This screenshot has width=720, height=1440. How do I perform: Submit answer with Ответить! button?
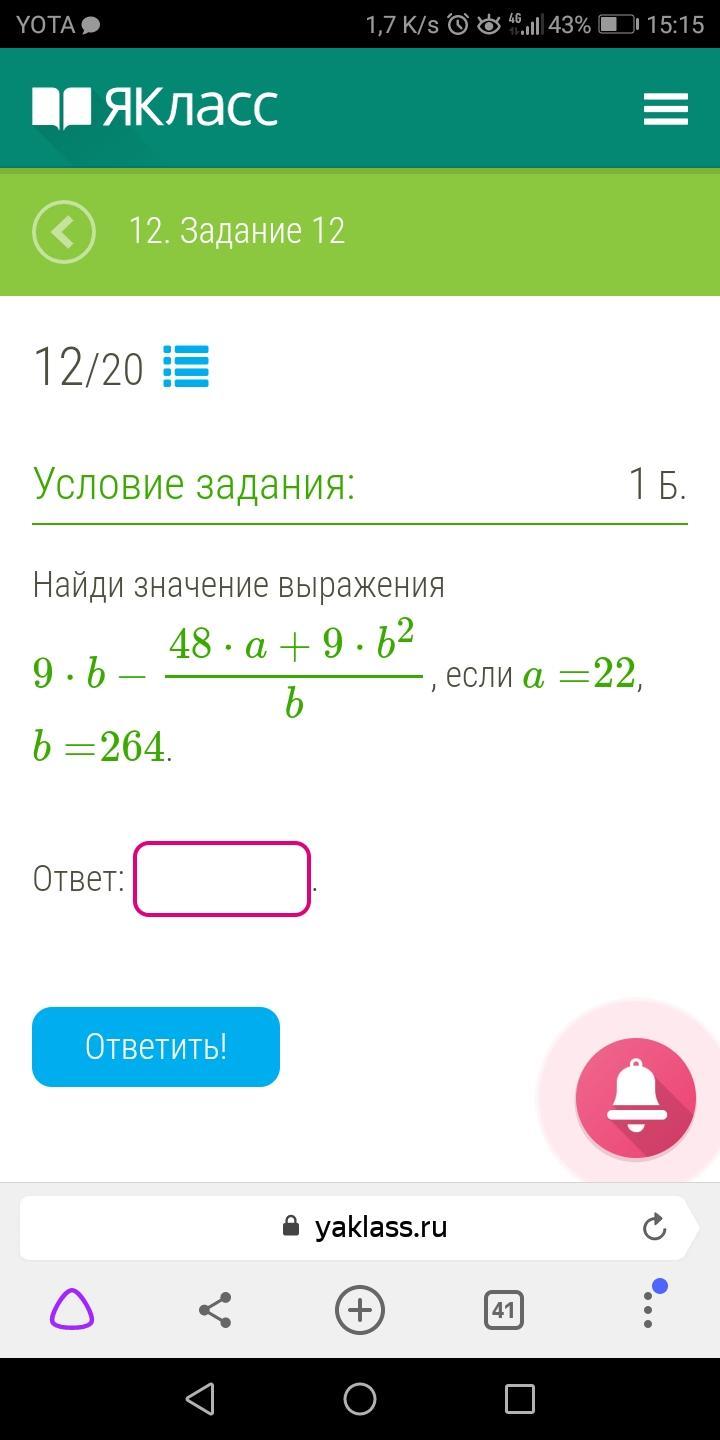pyautogui.click(x=156, y=1046)
